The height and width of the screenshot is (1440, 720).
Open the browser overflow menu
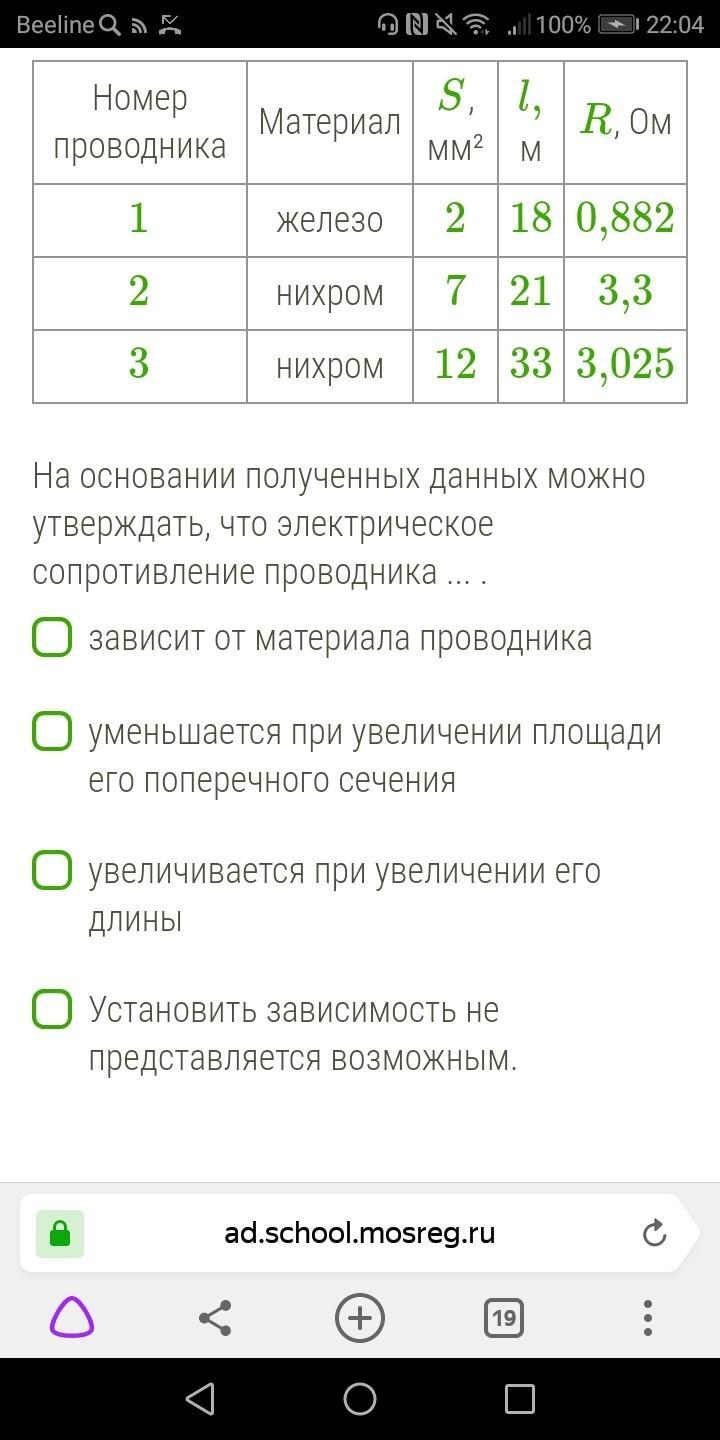click(648, 1318)
